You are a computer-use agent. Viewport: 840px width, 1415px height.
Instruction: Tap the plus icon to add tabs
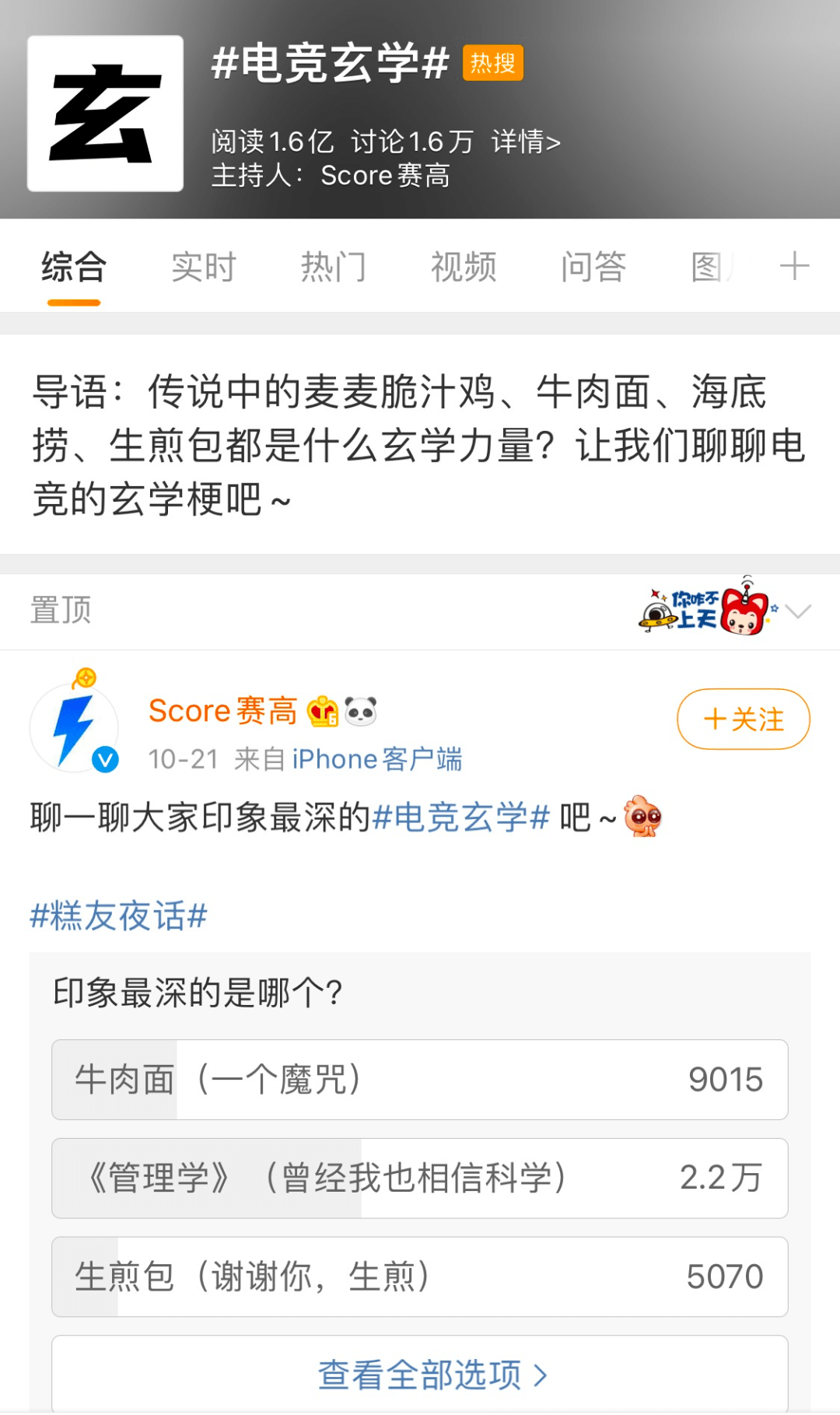click(794, 267)
